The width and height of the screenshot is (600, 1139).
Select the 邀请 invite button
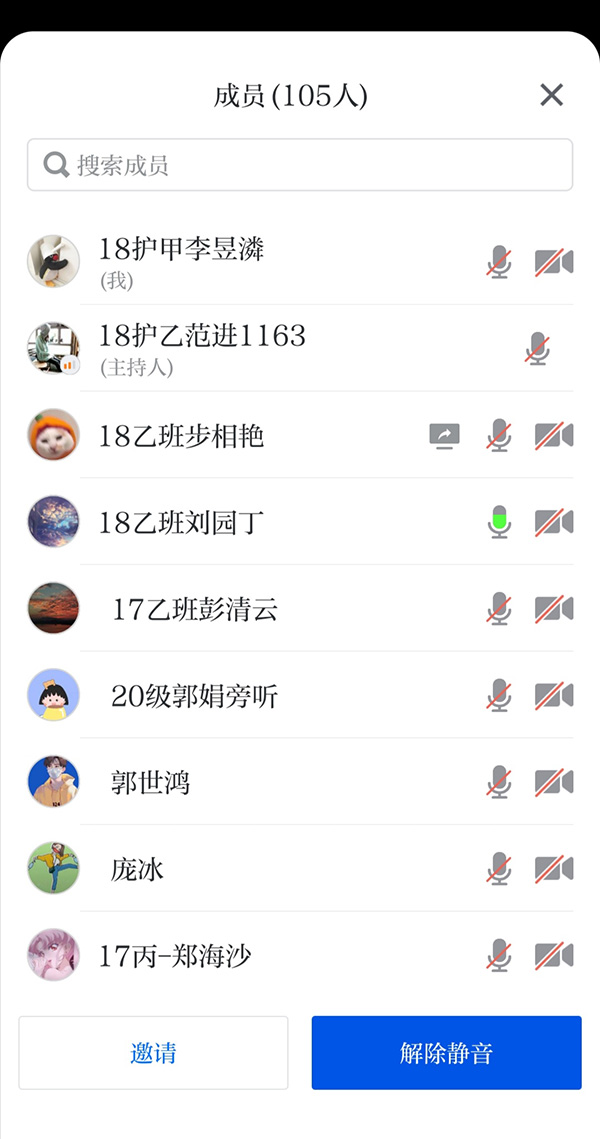point(153,1053)
